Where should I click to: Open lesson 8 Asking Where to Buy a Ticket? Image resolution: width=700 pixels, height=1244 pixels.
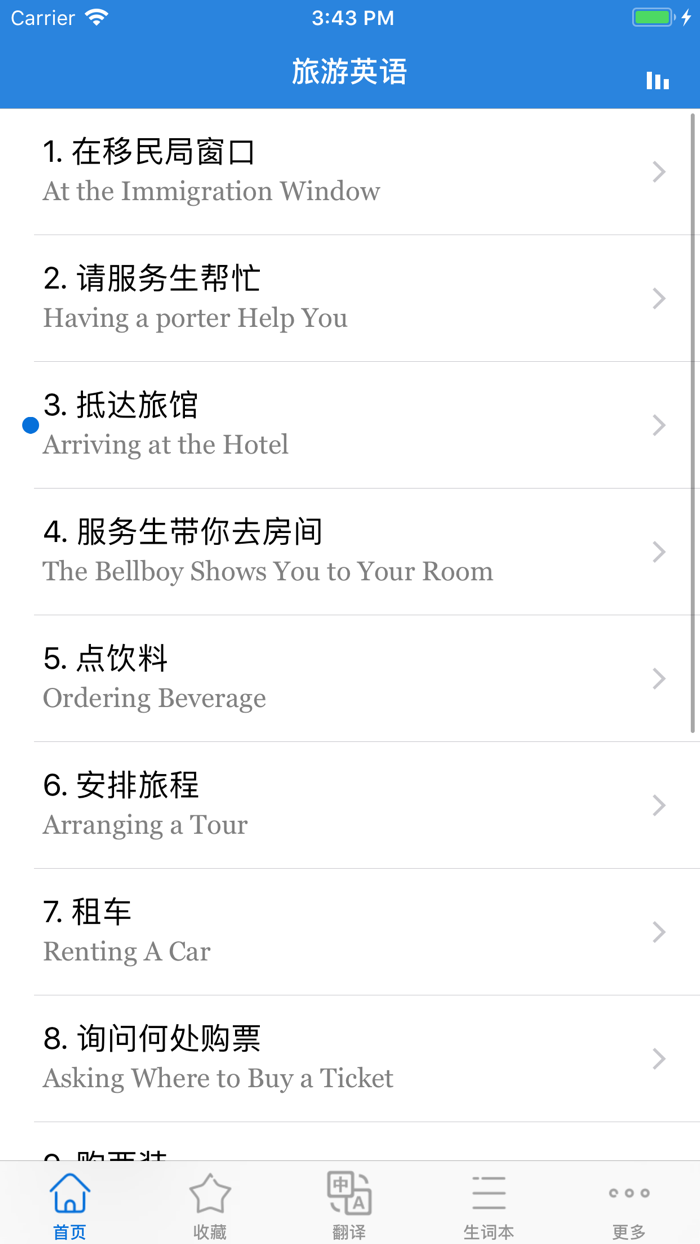pos(350,1058)
